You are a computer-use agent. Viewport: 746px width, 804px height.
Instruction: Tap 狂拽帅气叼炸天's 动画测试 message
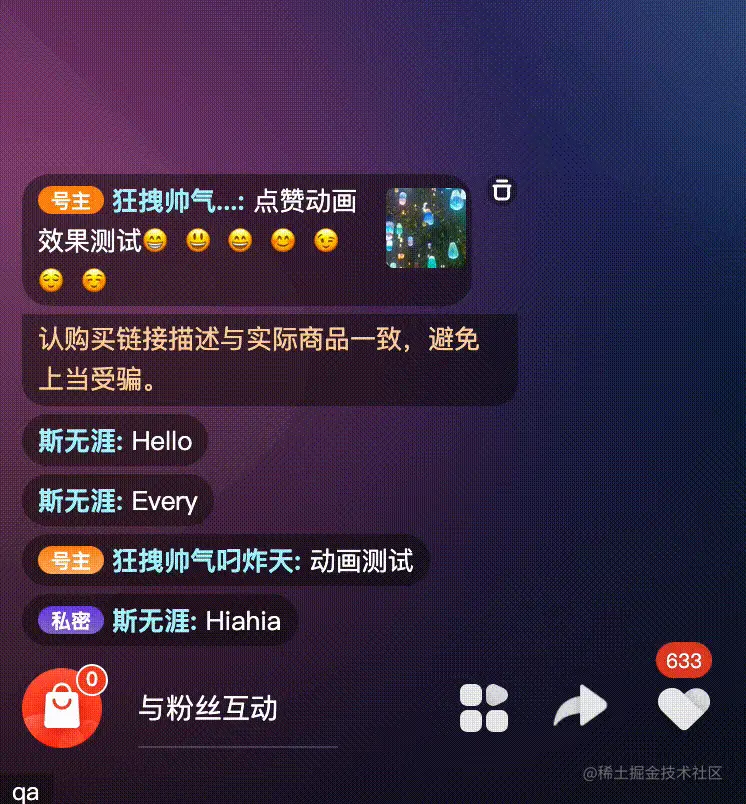pos(225,561)
